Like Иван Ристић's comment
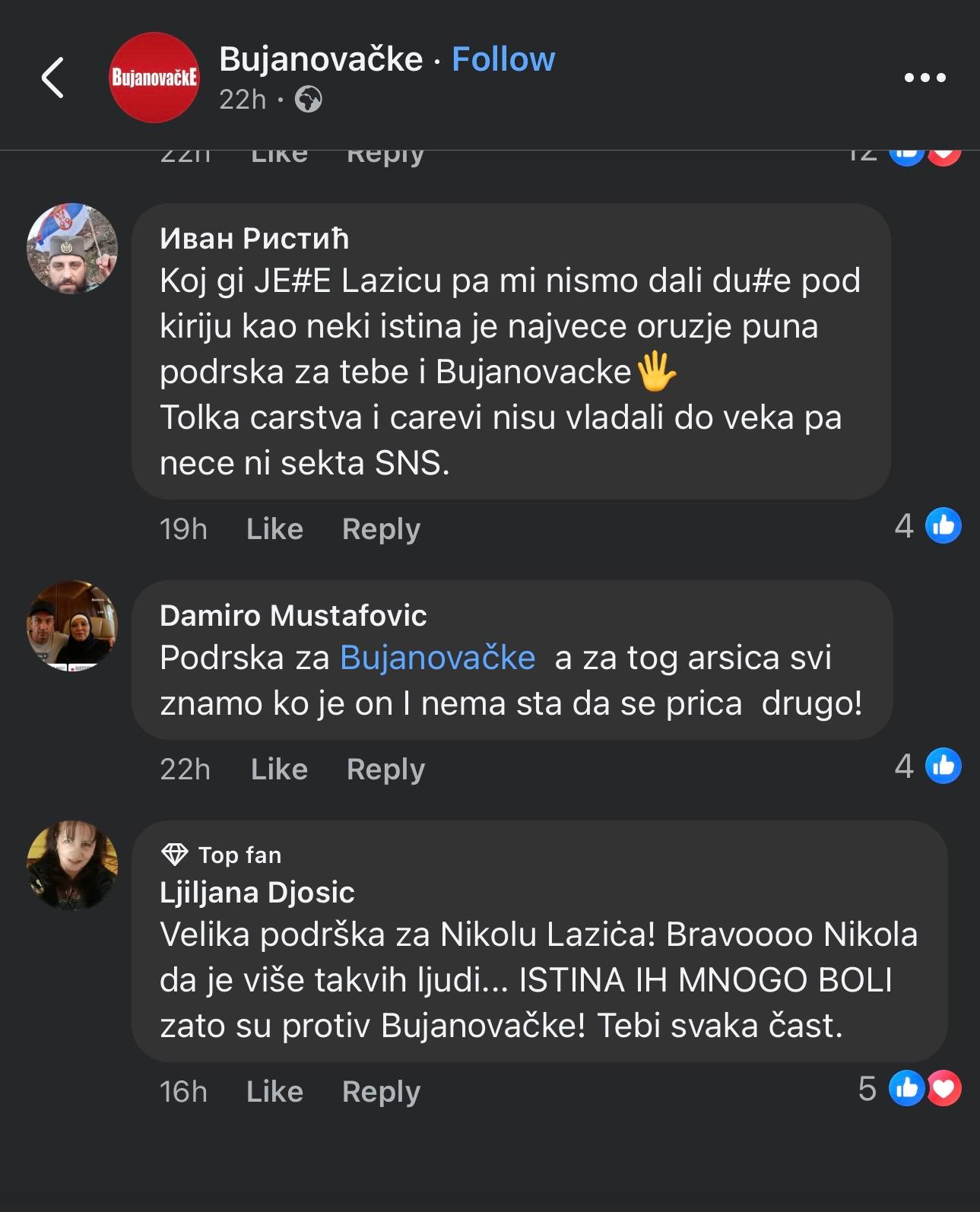980x1212 pixels. (x=274, y=528)
